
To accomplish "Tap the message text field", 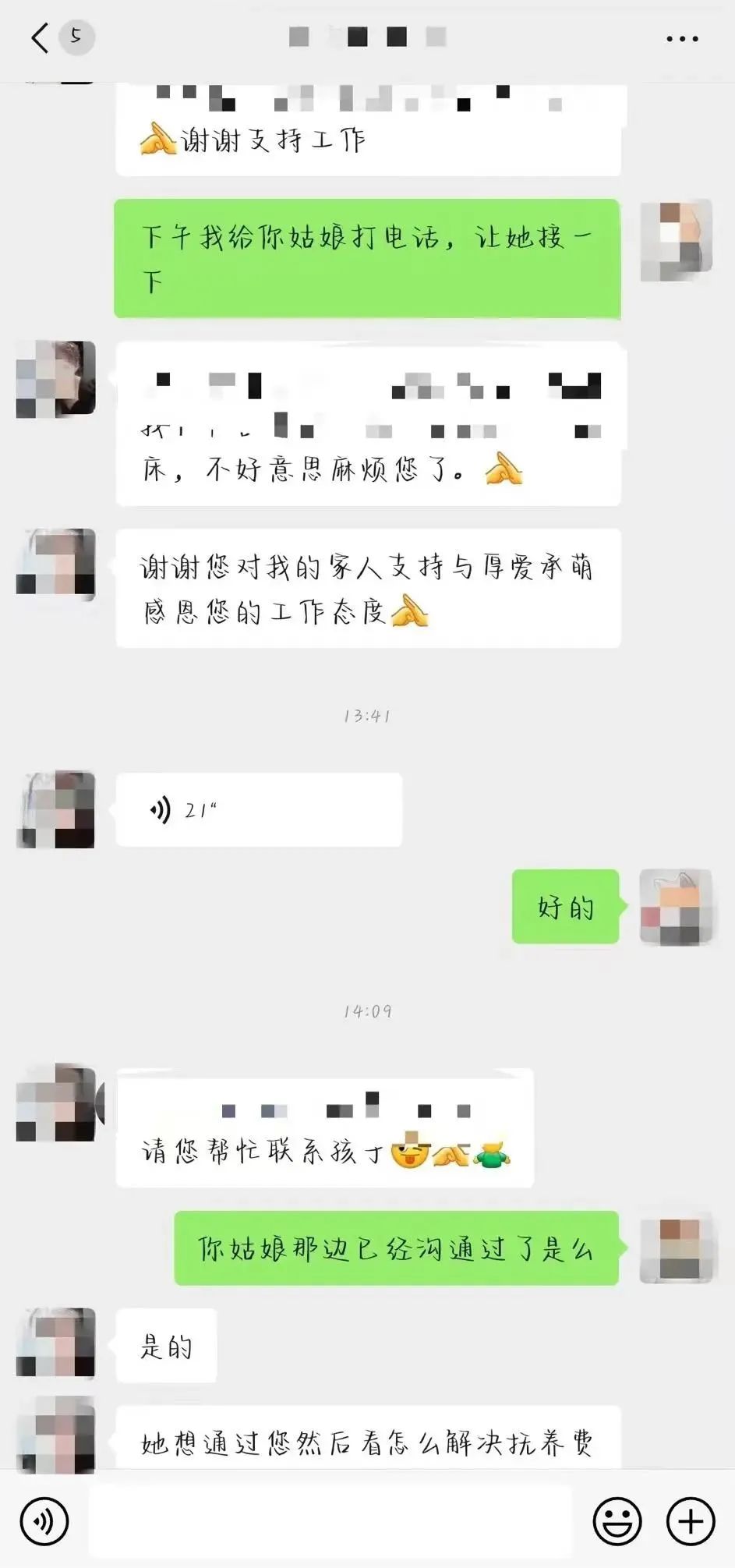I will 330,1520.
